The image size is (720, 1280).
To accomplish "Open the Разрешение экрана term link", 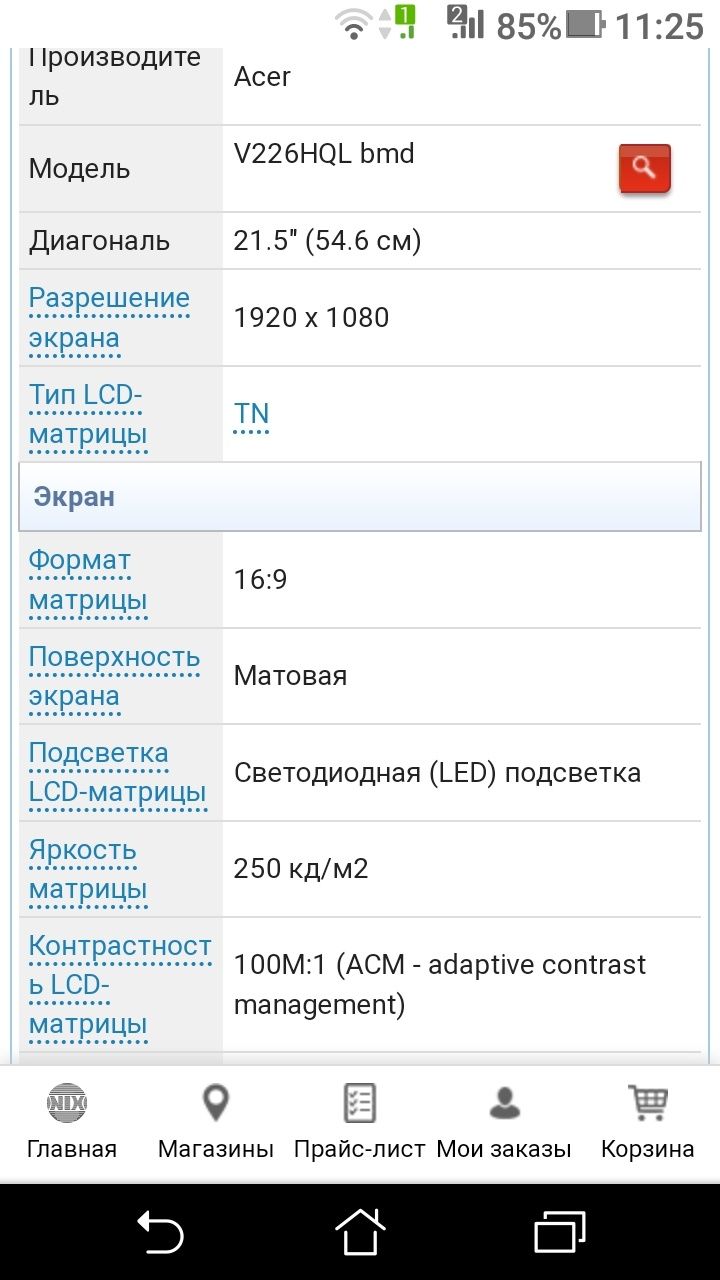I will coord(109,318).
